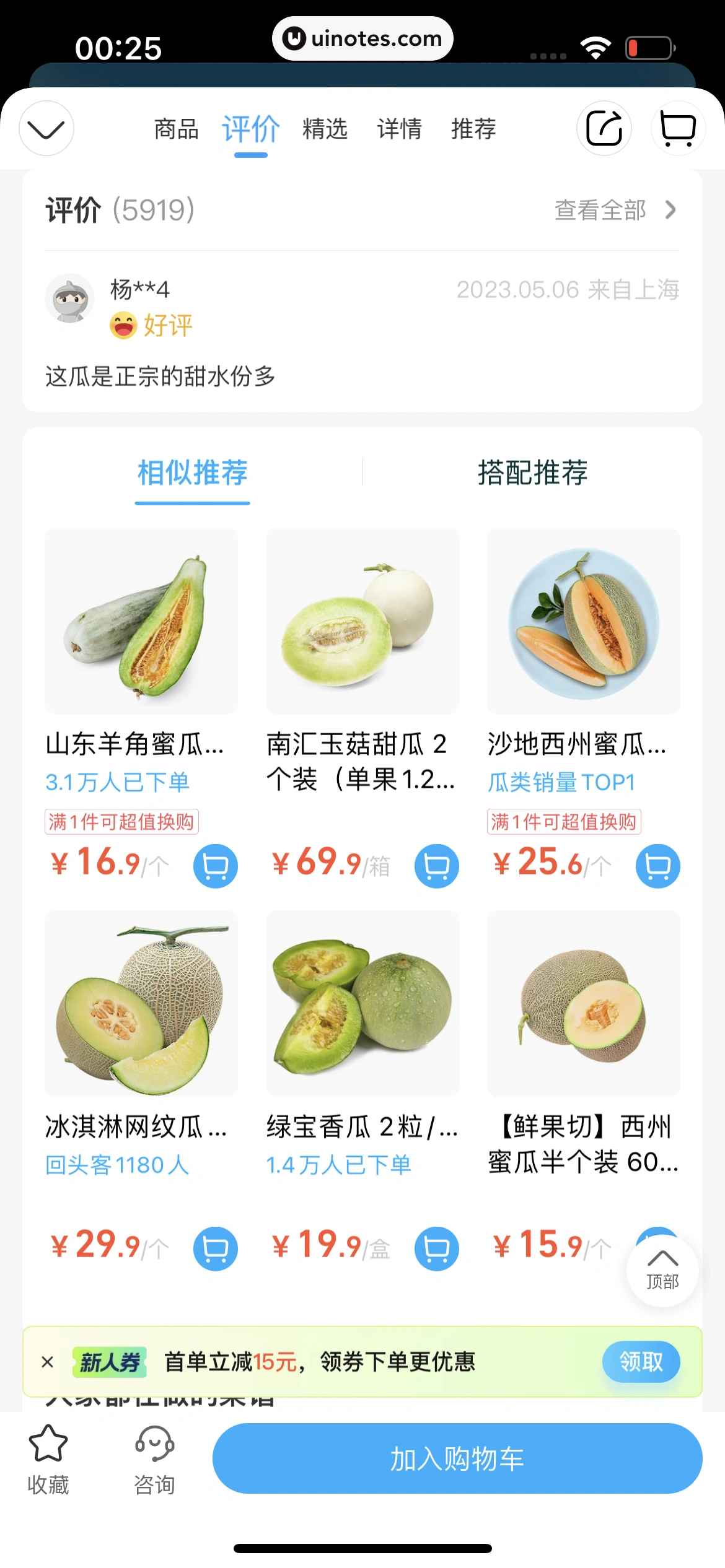The height and width of the screenshot is (1568, 725).
Task: Switch to the 商品 tab
Action: [x=177, y=129]
